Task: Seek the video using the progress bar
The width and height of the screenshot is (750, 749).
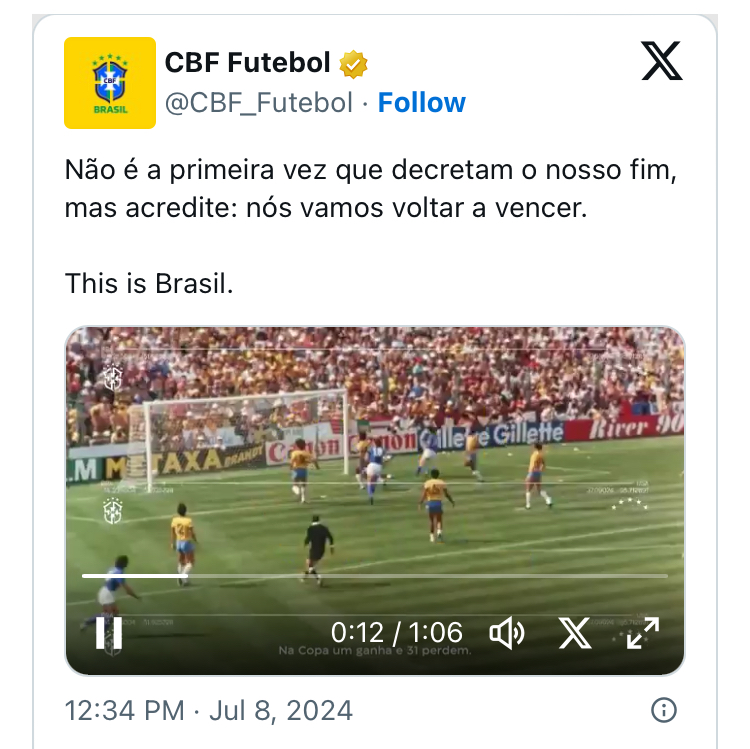Action: 374,576
